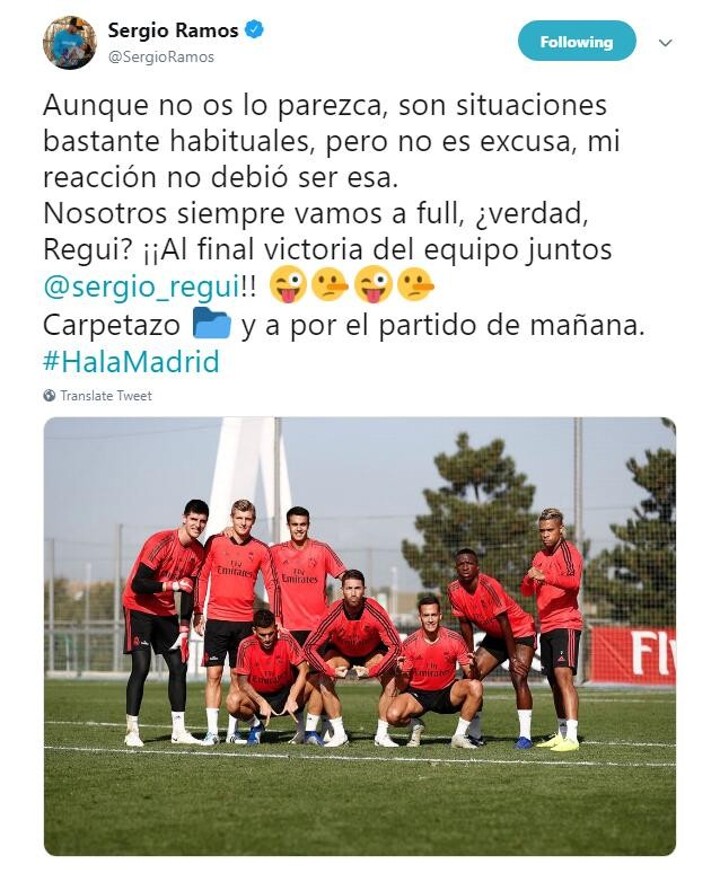This screenshot has height=873, width=720.
Task: Open Sergio Ramos's profile picture
Action: coord(69,42)
